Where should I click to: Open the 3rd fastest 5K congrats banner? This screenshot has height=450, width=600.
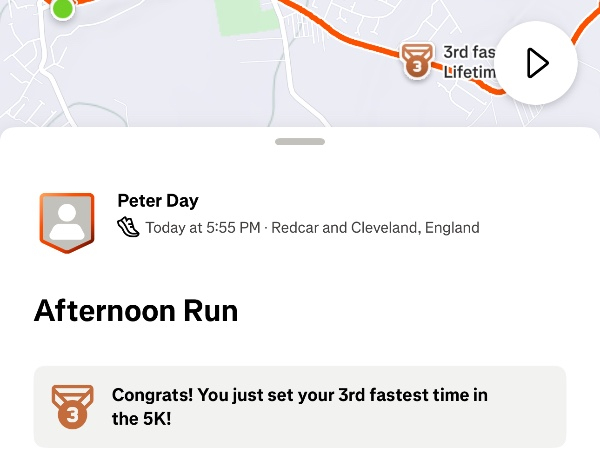pos(300,407)
